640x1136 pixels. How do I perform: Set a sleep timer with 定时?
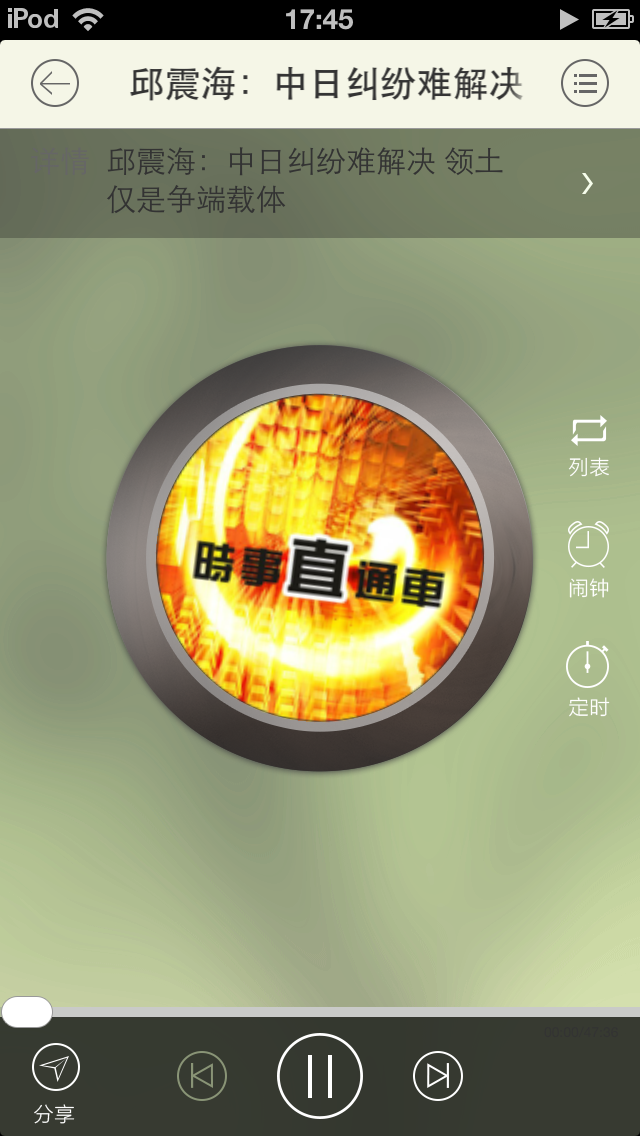click(x=588, y=679)
